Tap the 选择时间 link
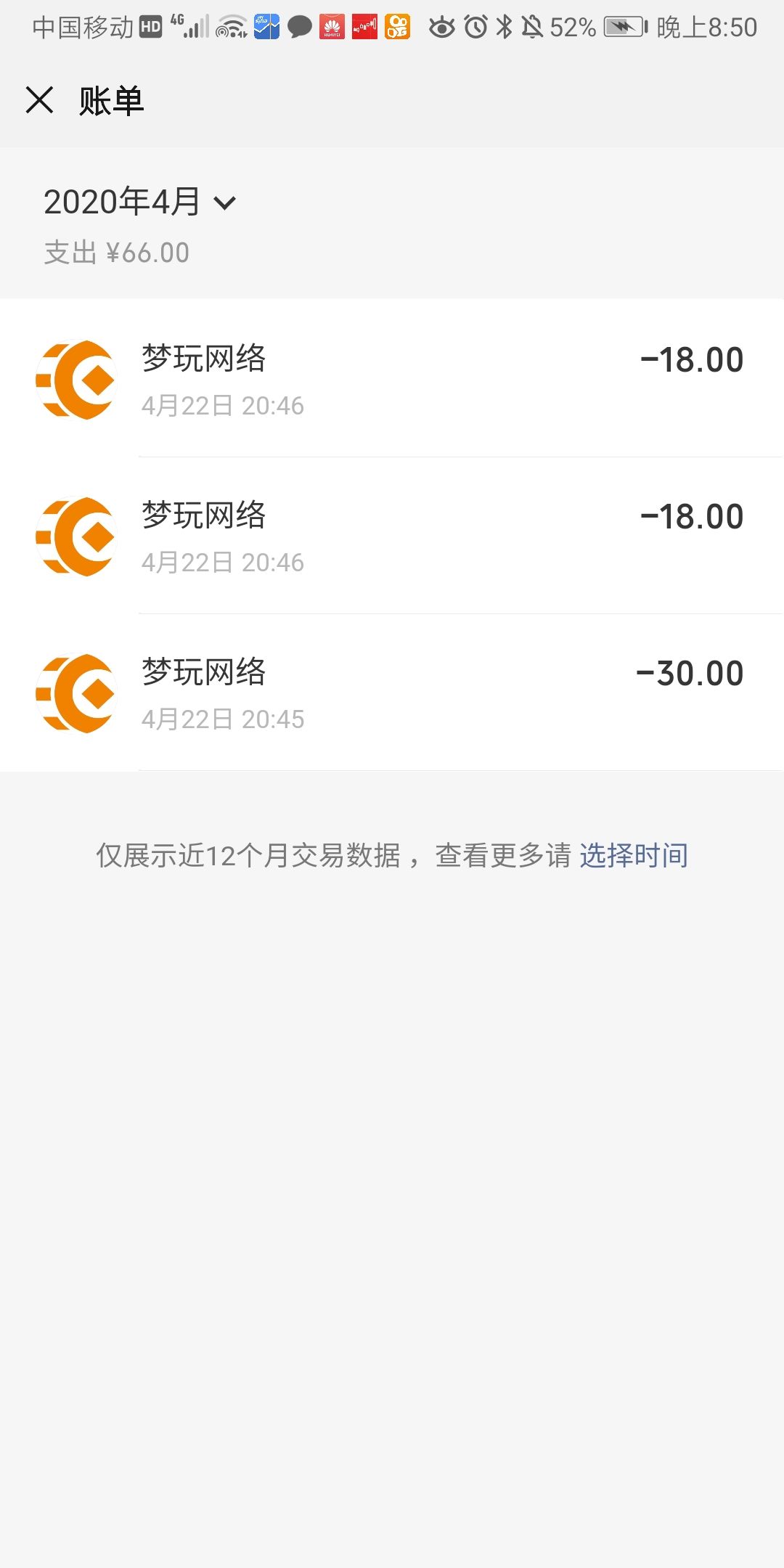This screenshot has width=784, height=1568. point(633,856)
